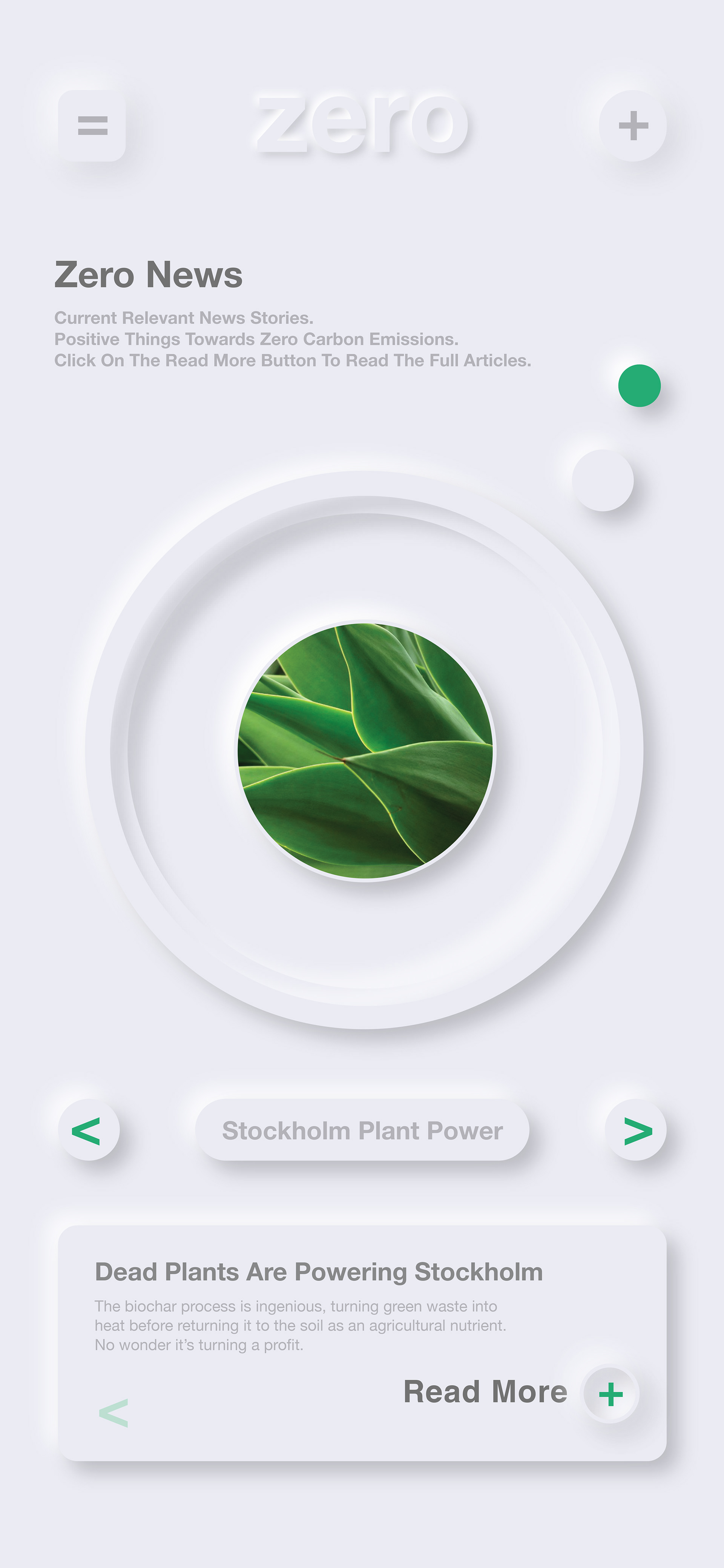724x1568 pixels.
Task: Advance to the next news story
Action: pyautogui.click(x=636, y=1130)
